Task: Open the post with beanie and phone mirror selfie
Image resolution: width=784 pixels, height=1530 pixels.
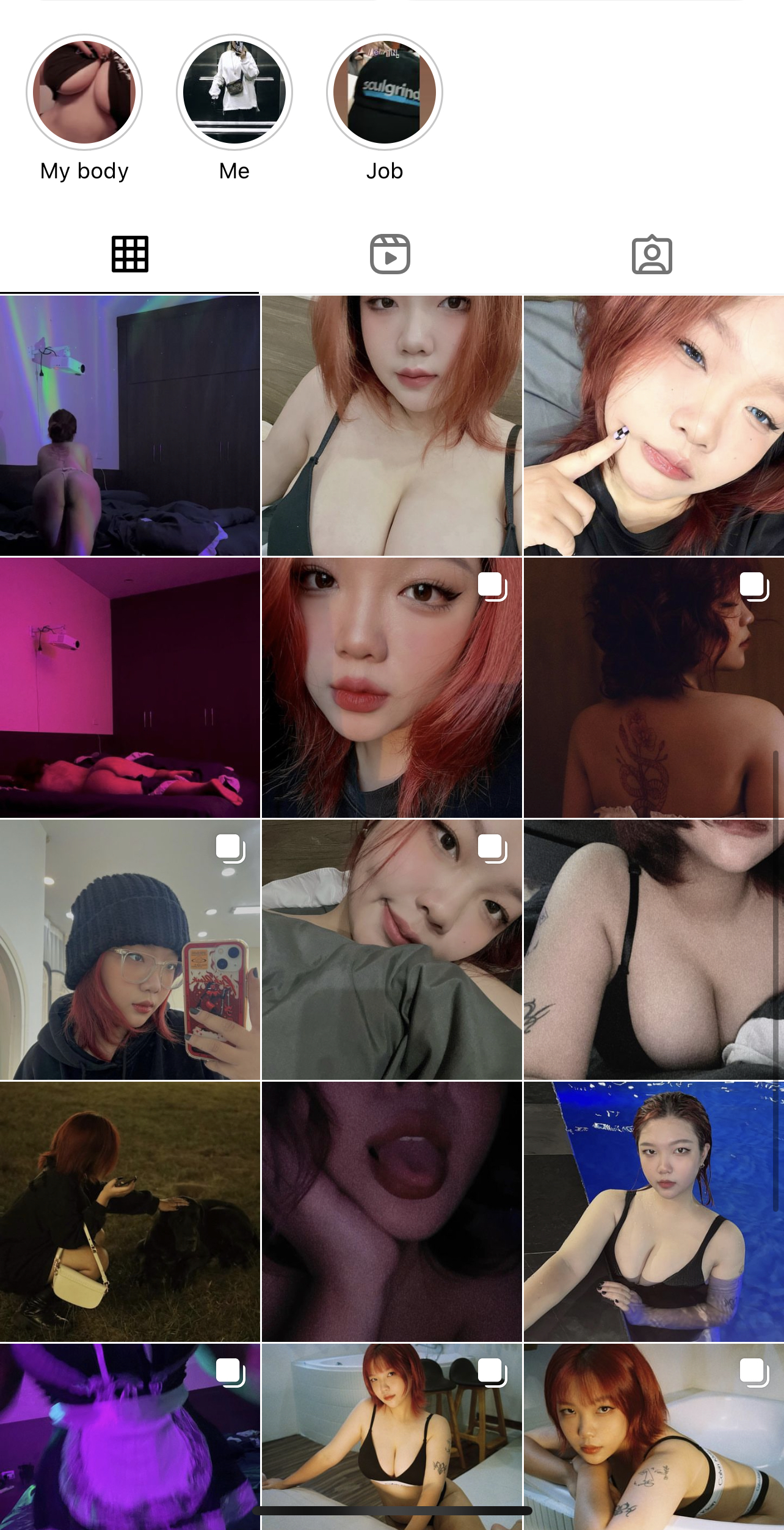Action: point(129,950)
